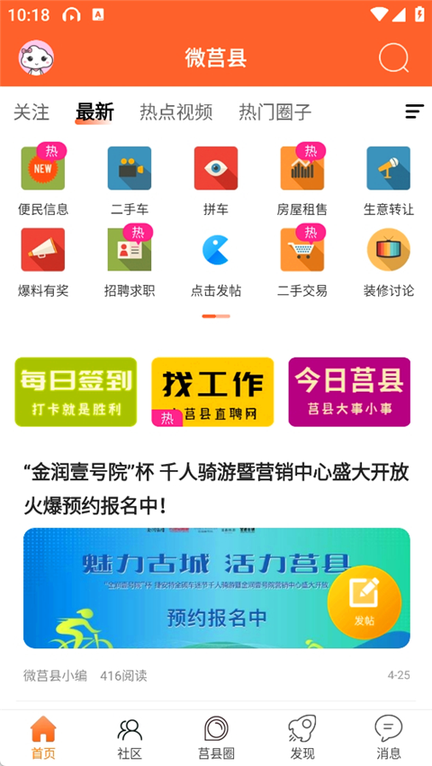Switch to the 莒县圈 tab
Image resolution: width=432 pixels, height=766 pixels.
point(216,737)
